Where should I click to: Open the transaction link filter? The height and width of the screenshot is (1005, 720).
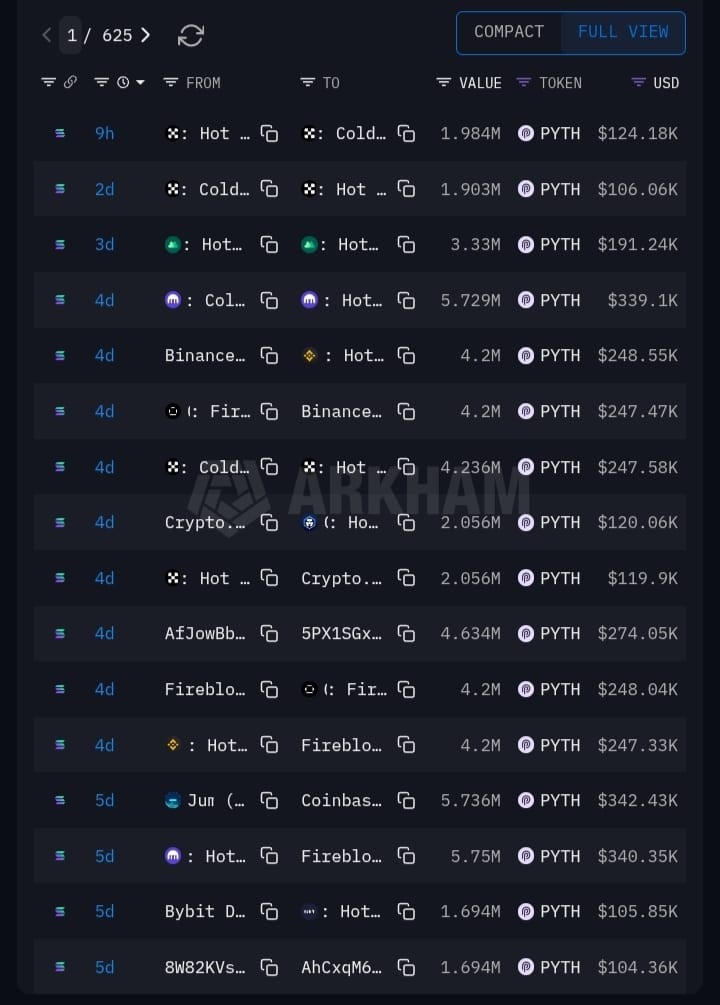click(x=59, y=83)
